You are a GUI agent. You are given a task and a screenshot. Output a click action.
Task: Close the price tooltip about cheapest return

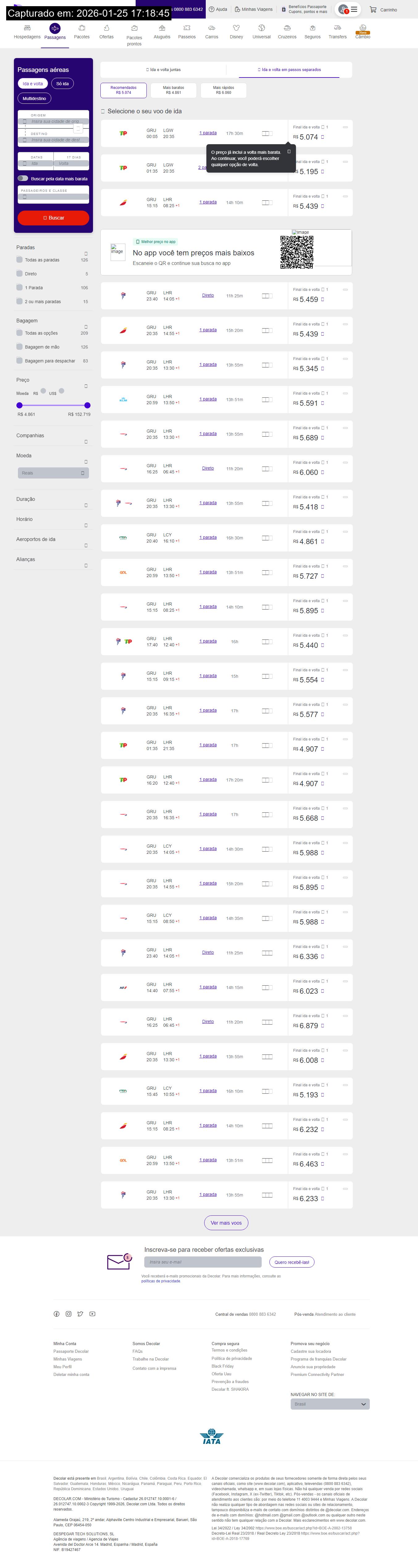[x=289, y=151]
